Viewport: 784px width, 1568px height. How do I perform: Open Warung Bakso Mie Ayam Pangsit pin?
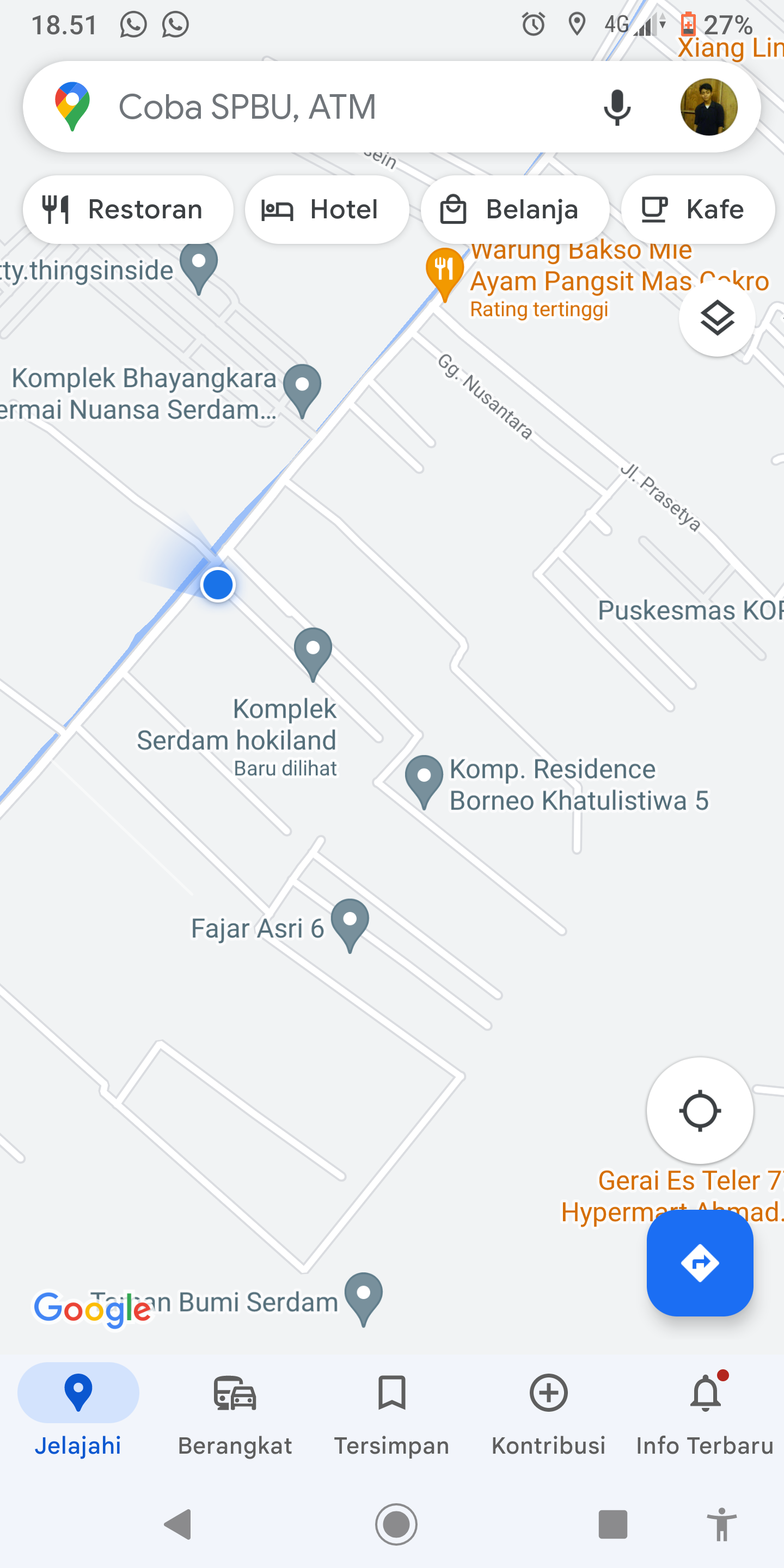point(445,272)
